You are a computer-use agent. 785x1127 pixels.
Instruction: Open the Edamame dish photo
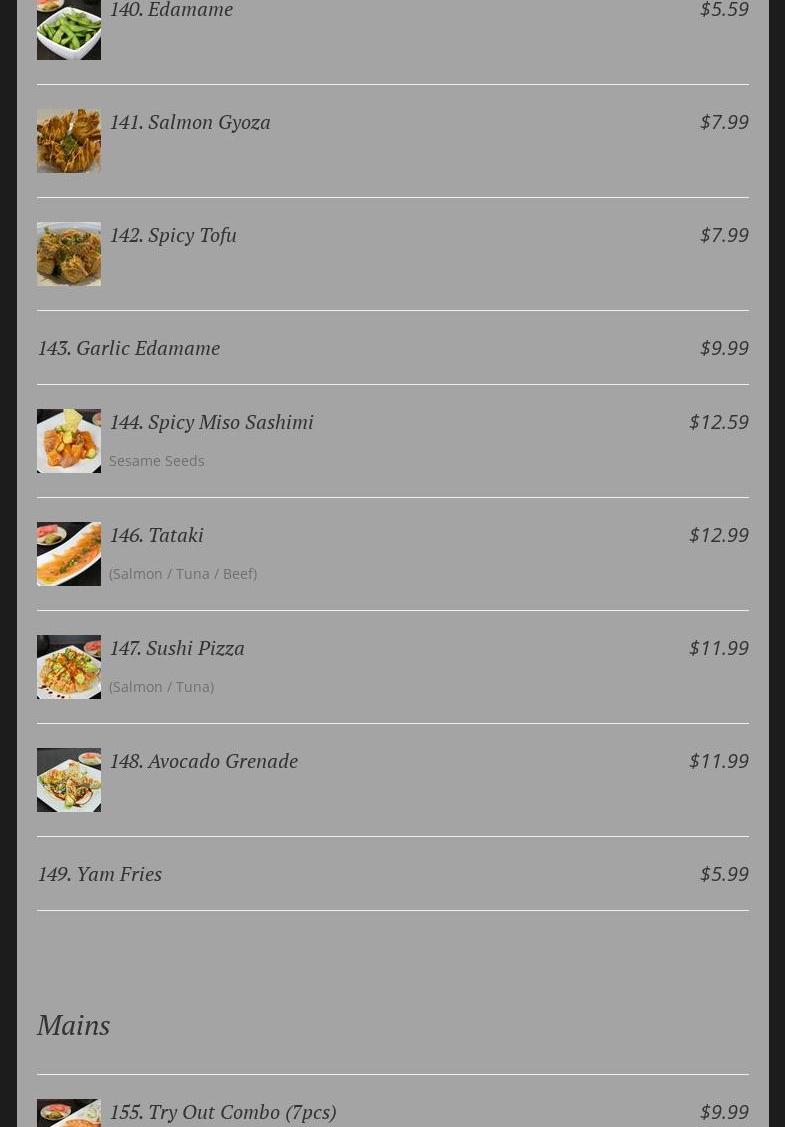pyautogui.click(x=69, y=29)
